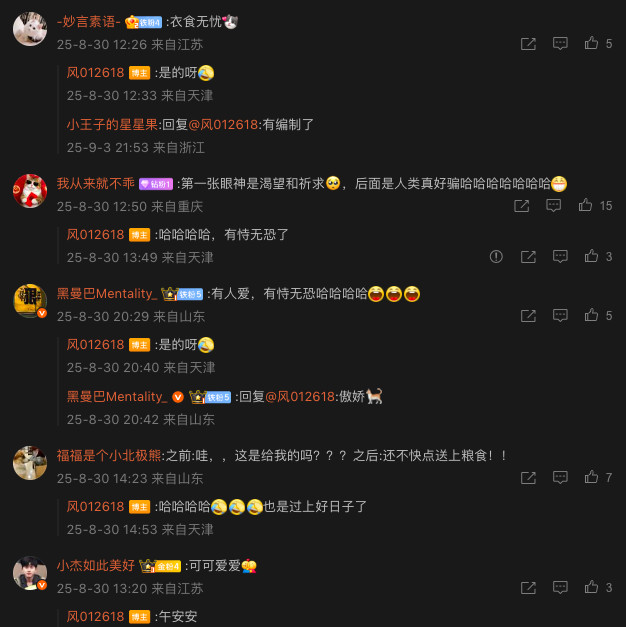Share 妙言素语's comment
This screenshot has height=627, width=626.
tap(528, 44)
